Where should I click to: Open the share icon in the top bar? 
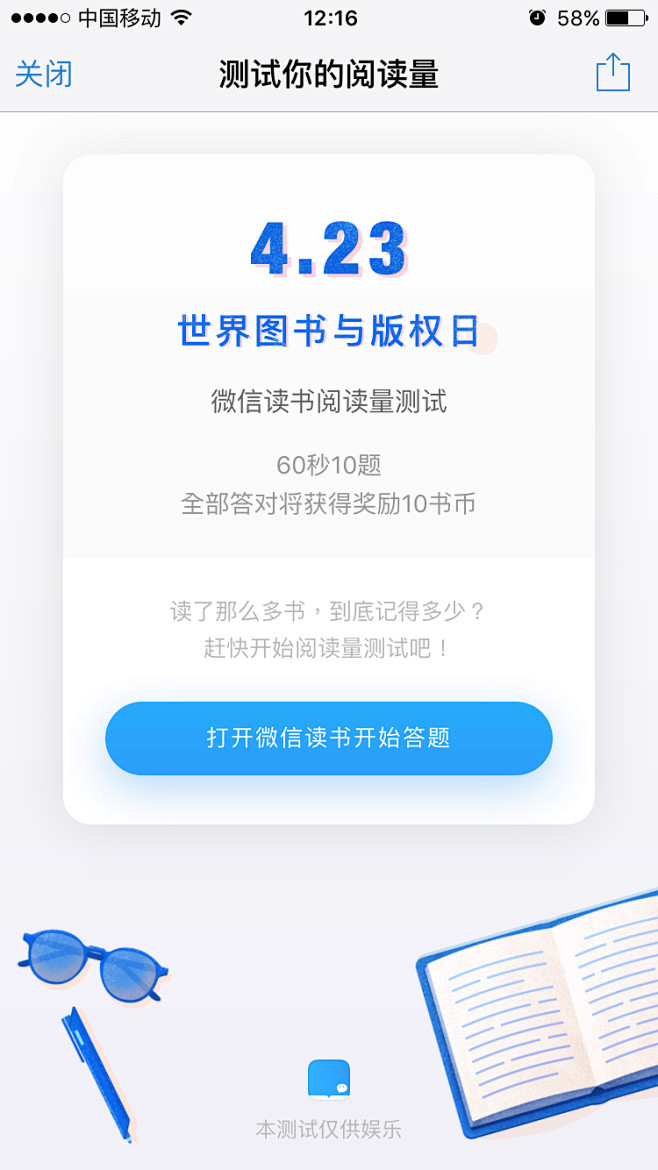pos(612,73)
